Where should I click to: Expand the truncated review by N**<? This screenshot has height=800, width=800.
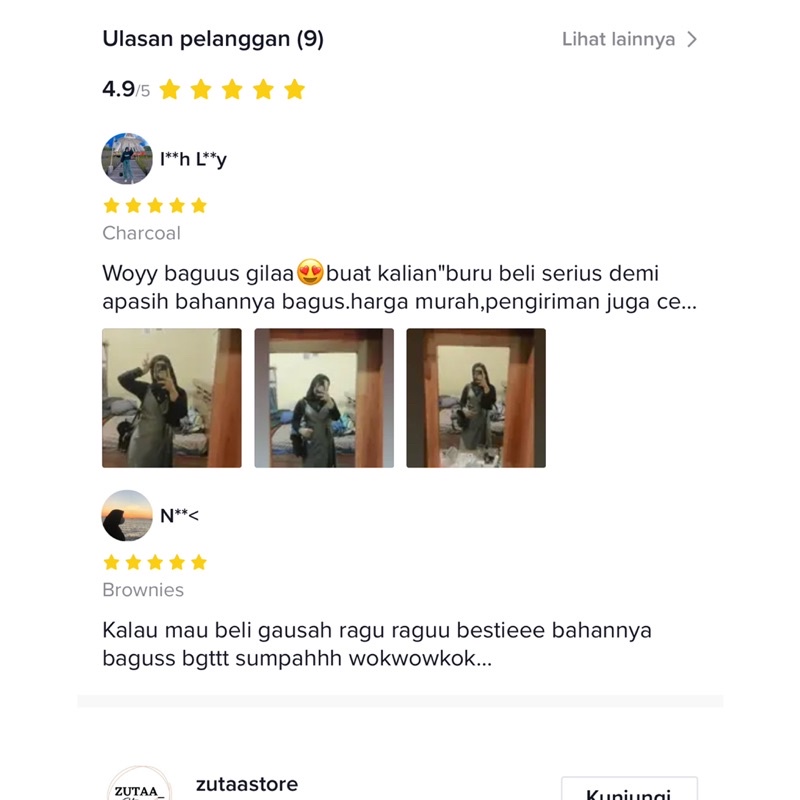point(400,645)
